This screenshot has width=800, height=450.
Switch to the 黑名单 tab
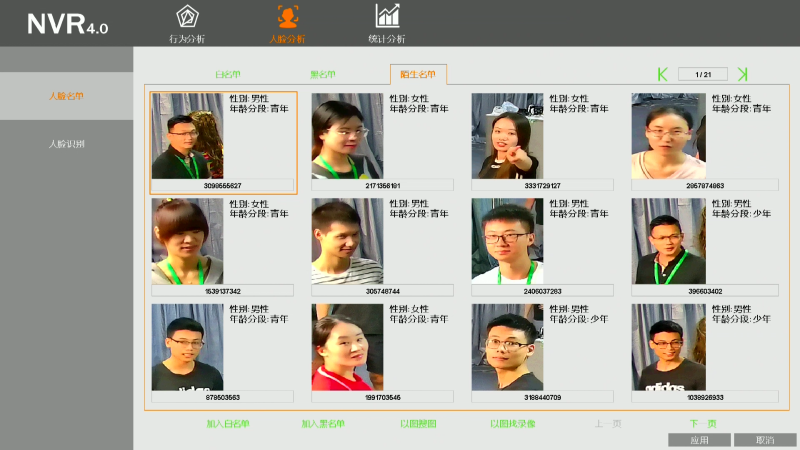322,74
